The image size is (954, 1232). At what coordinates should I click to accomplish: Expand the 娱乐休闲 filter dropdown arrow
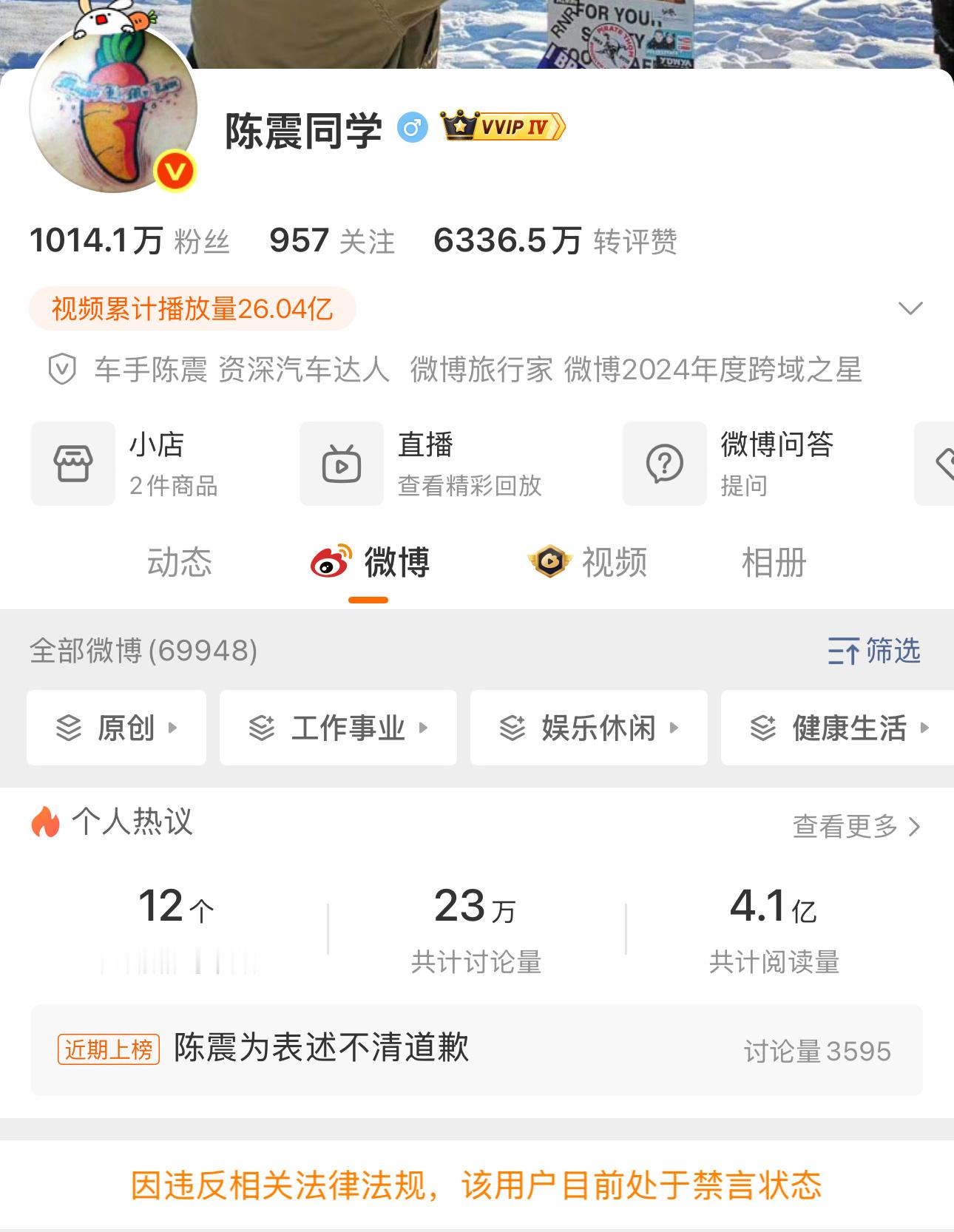click(x=674, y=728)
